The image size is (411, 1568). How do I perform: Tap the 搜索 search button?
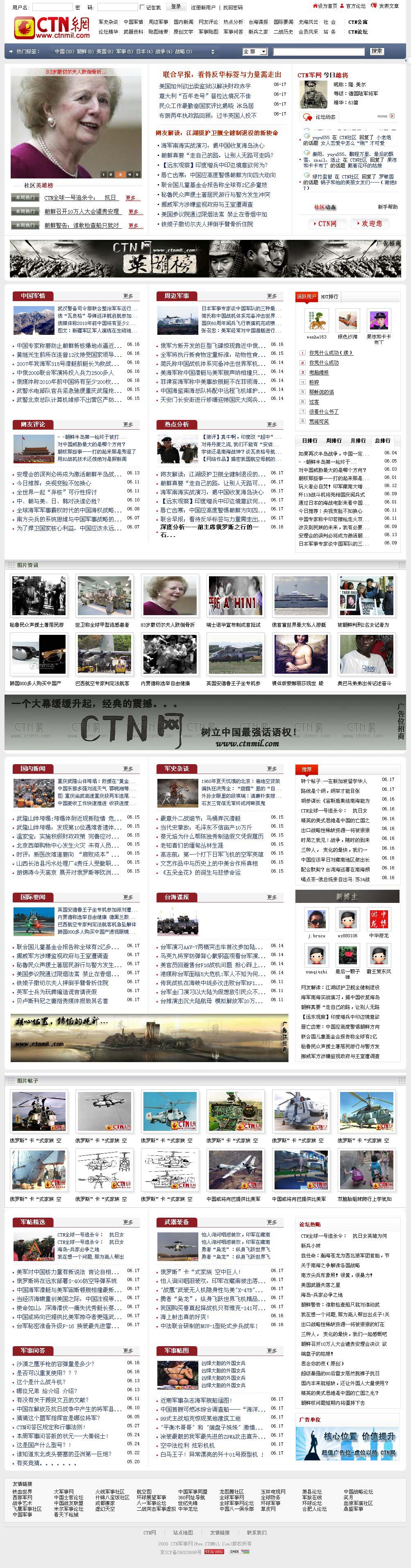tap(376, 51)
